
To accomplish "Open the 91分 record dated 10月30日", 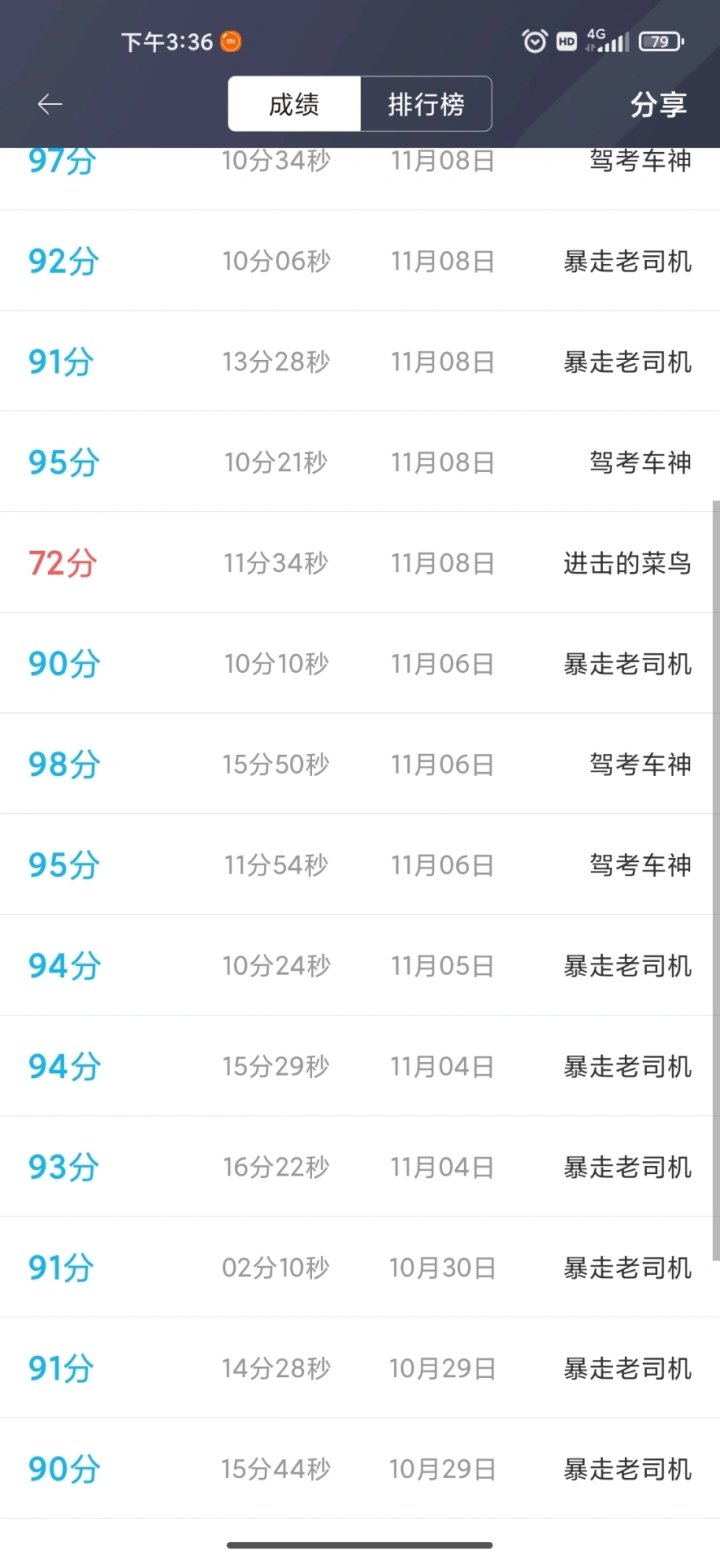I will 360,1268.
